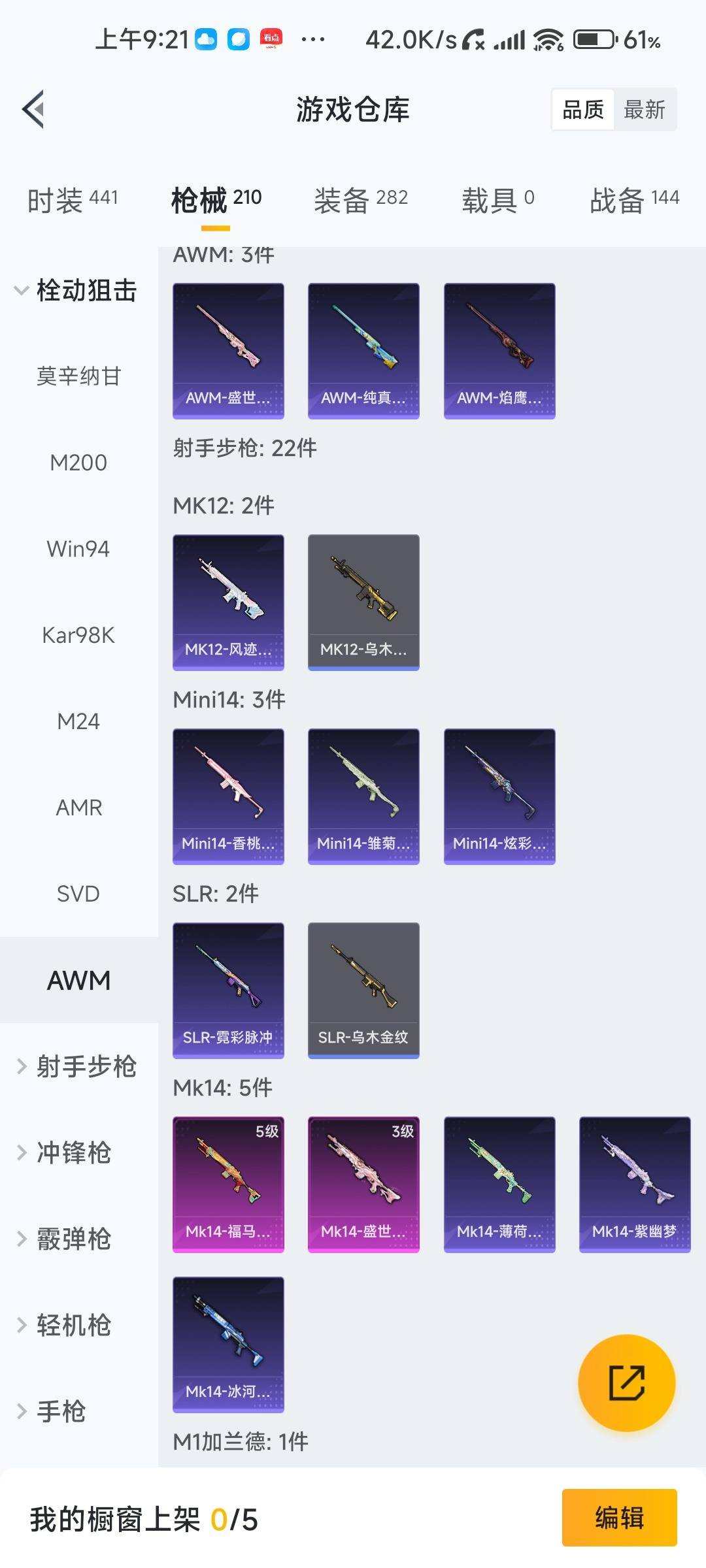Select the AWM sidebar category
The image size is (706, 1568).
pos(78,980)
